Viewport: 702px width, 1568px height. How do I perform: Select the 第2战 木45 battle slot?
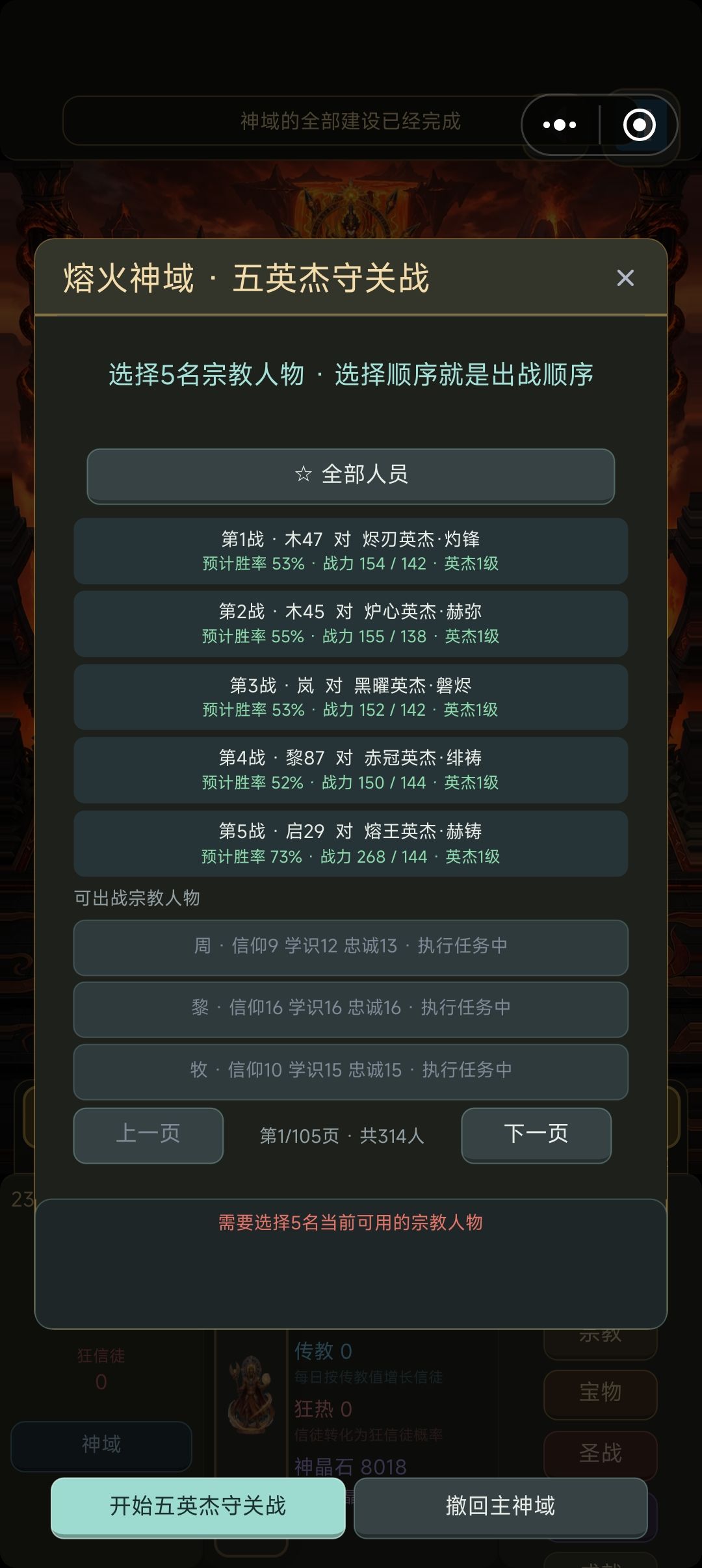351,623
